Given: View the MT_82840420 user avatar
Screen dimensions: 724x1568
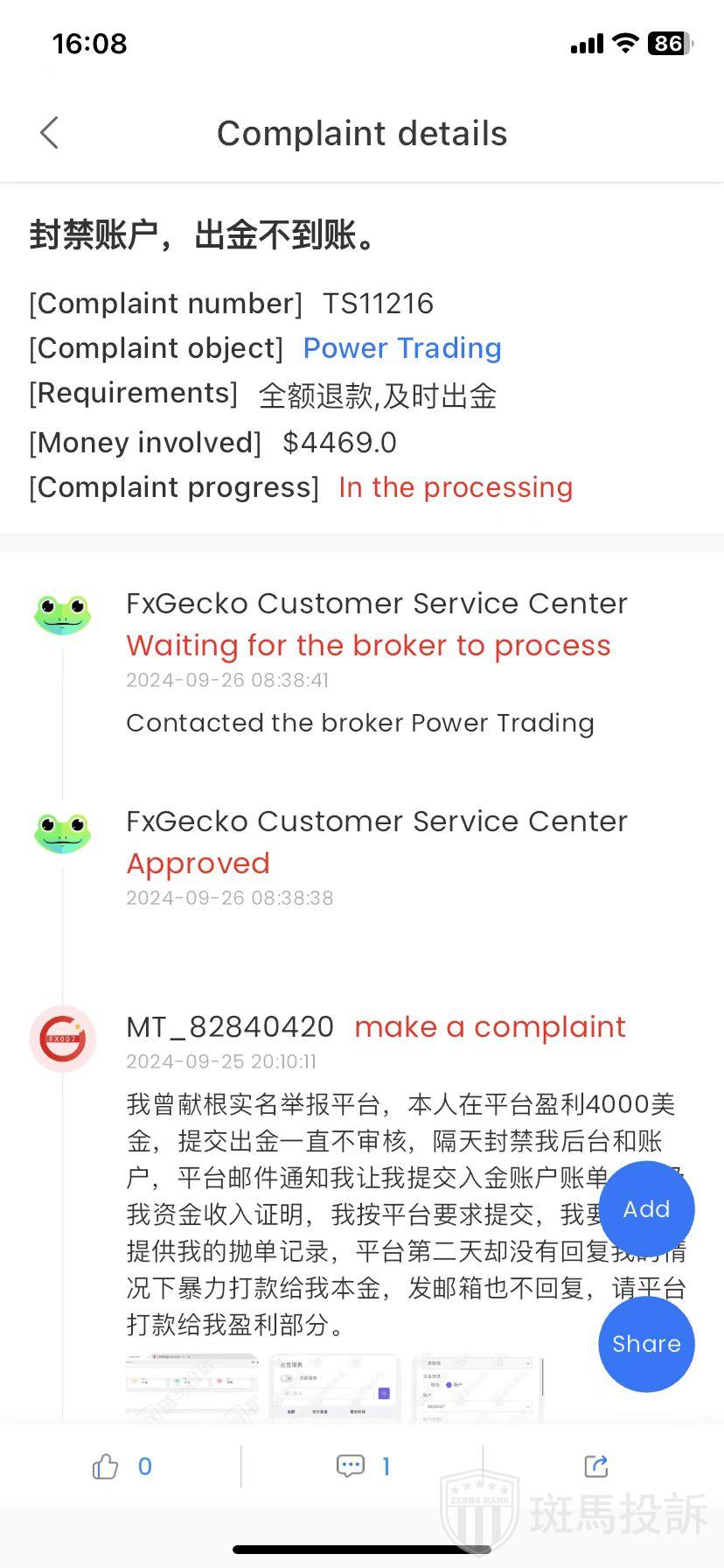Looking at the screenshot, I should 62,1039.
